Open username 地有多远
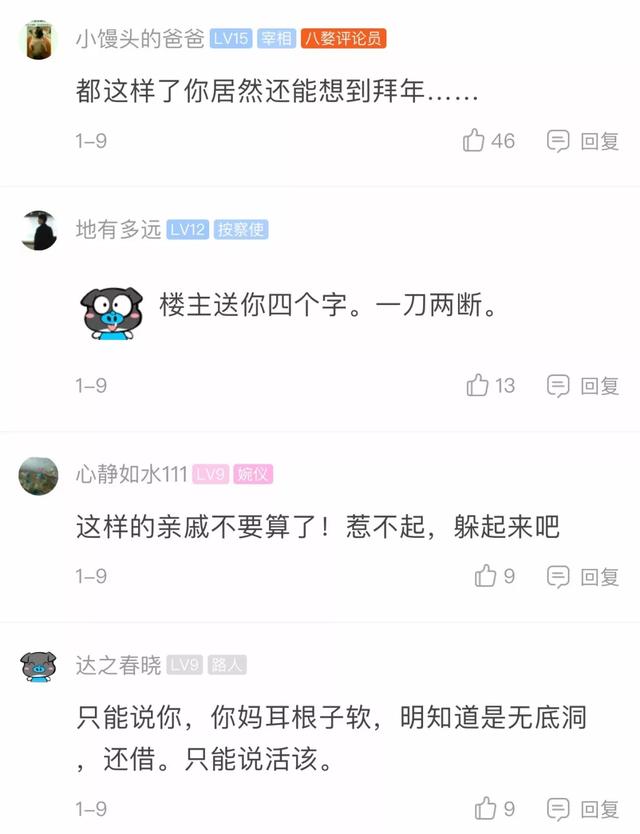Screen dimensions: 640x834 [x=118, y=230]
